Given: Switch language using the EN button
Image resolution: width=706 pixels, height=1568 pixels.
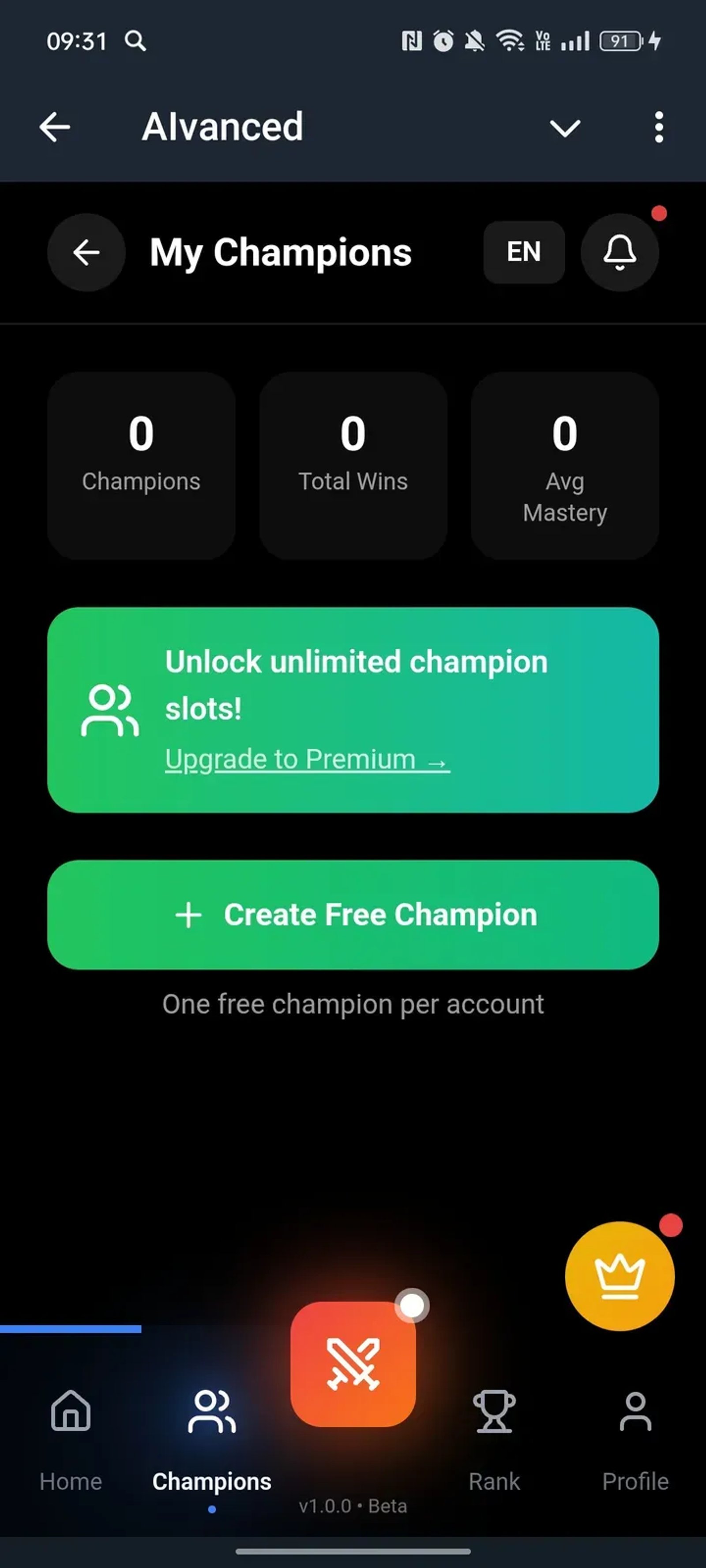Looking at the screenshot, I should pyautogui.click(x=523, y=252).
